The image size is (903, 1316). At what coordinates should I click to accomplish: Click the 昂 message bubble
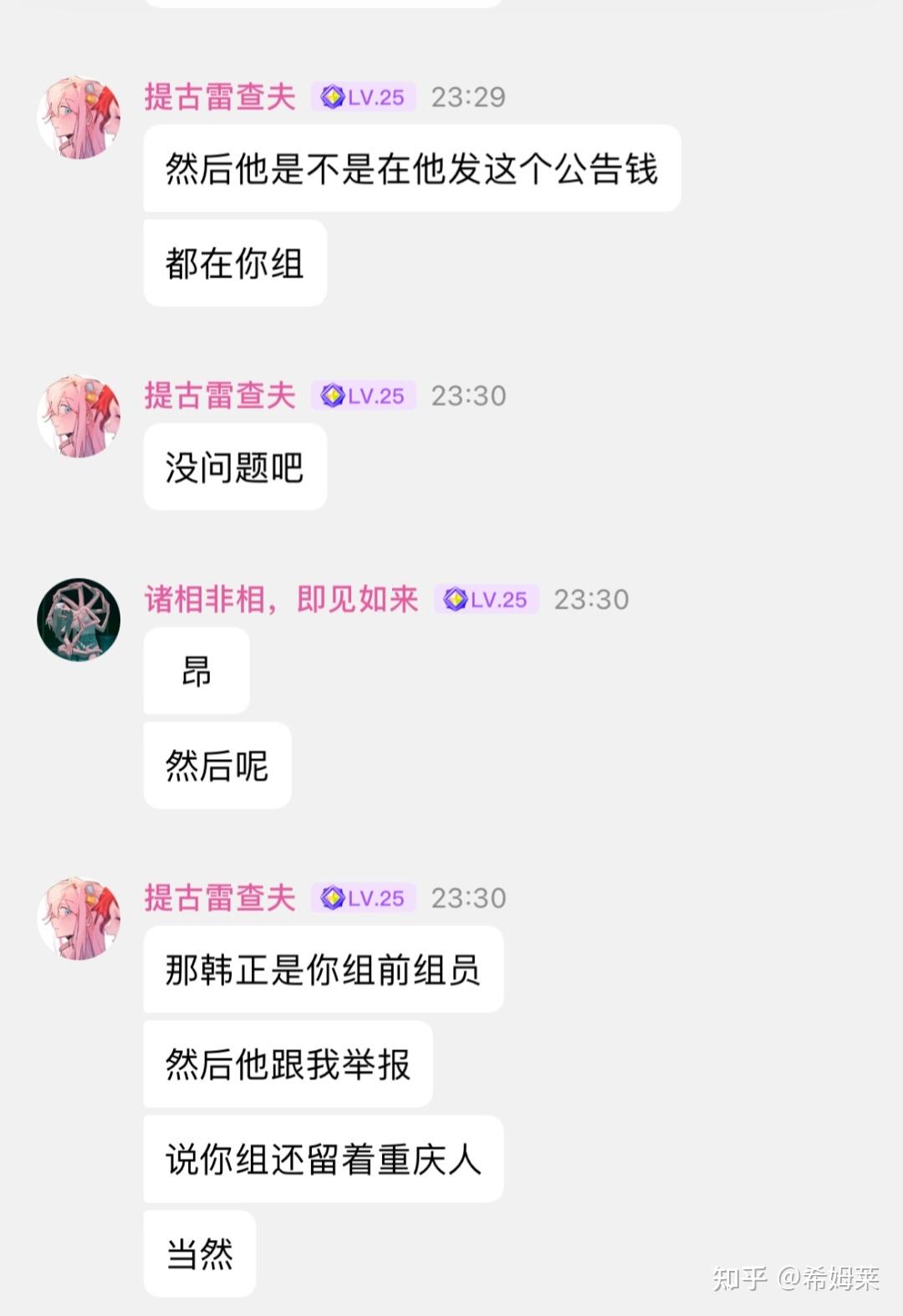click(x=196, y=671)
